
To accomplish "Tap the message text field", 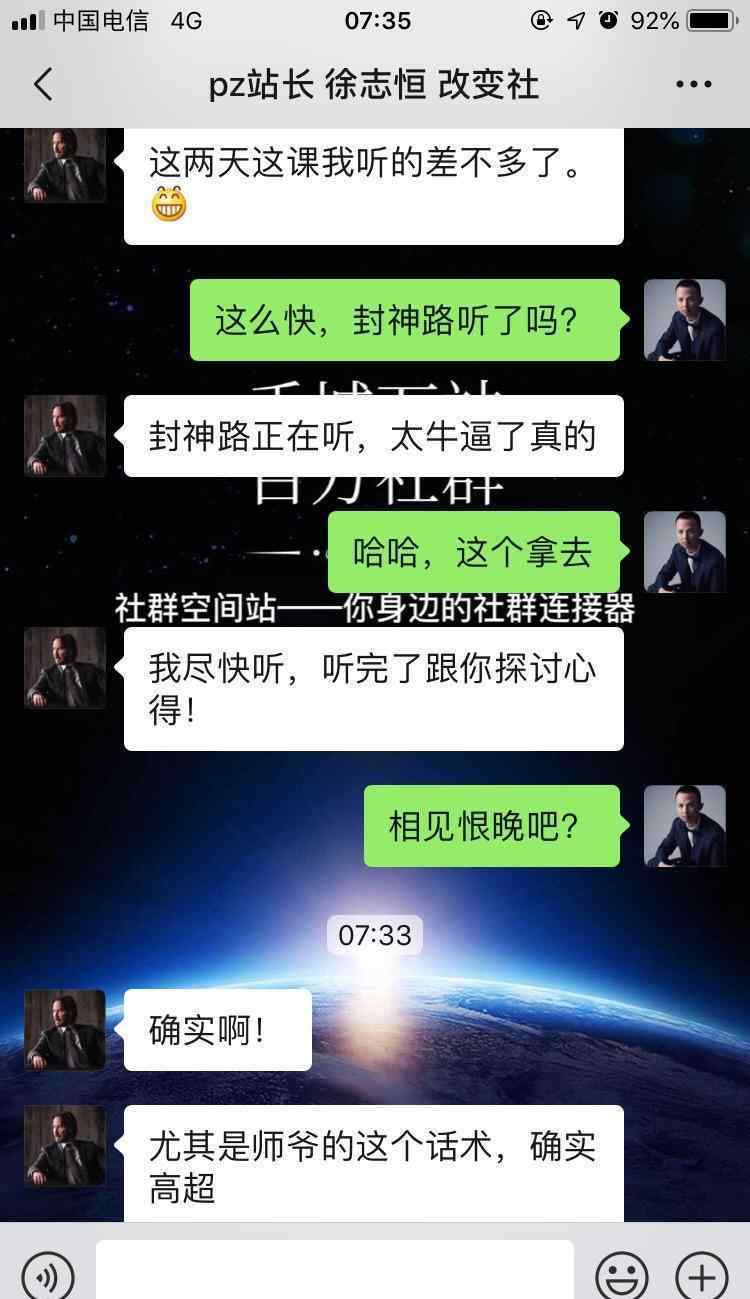I will pos(334,1270).
